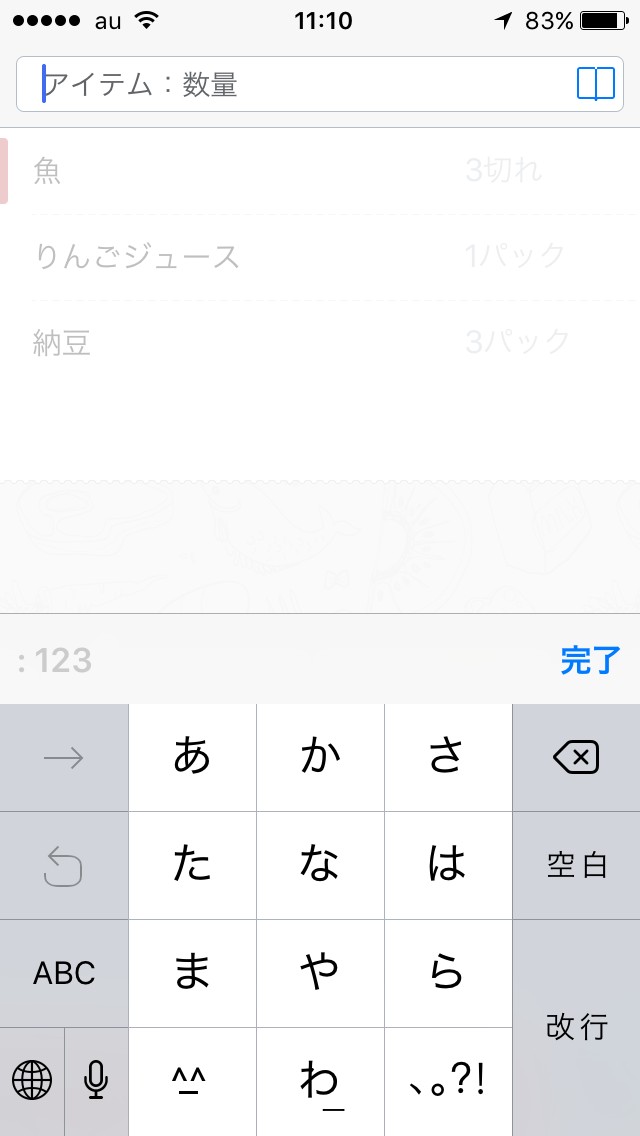Tap the : 123 quantity shortcut
Screen dimensions: 640x1136
(x=55, y=660)
